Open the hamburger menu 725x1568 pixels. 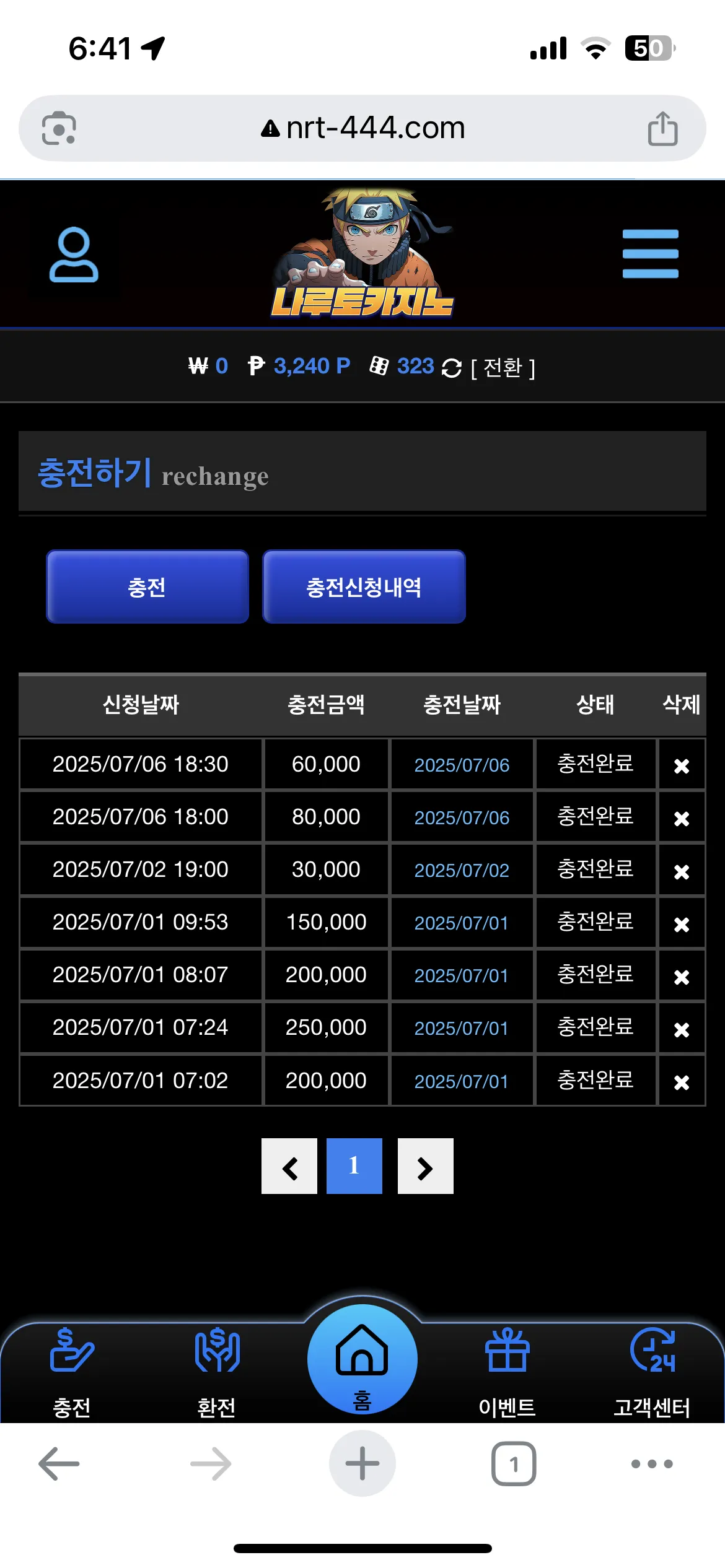[650, 254]
